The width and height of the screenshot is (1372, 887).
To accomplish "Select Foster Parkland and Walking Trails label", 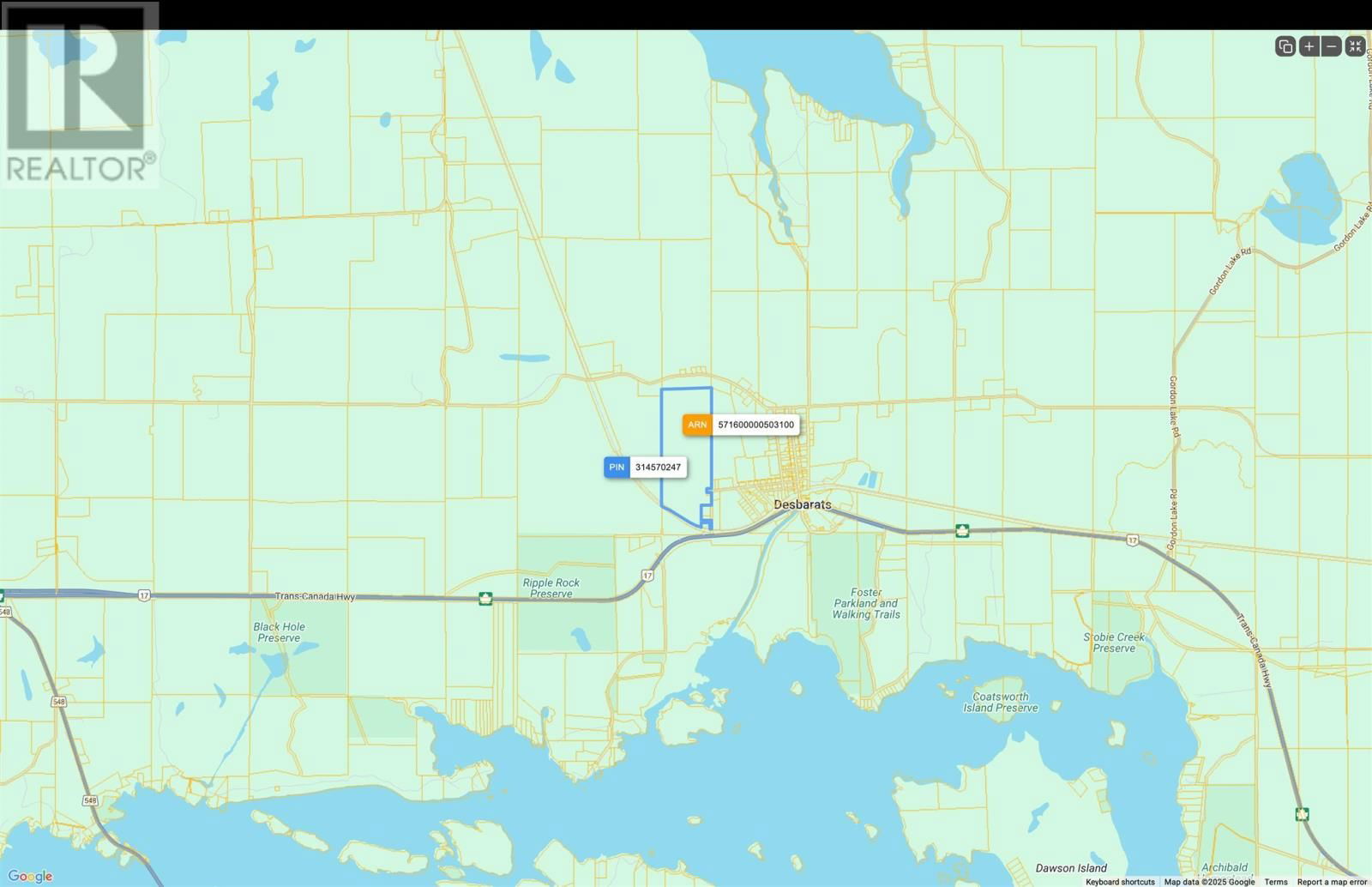I will [x=866, y=603].
